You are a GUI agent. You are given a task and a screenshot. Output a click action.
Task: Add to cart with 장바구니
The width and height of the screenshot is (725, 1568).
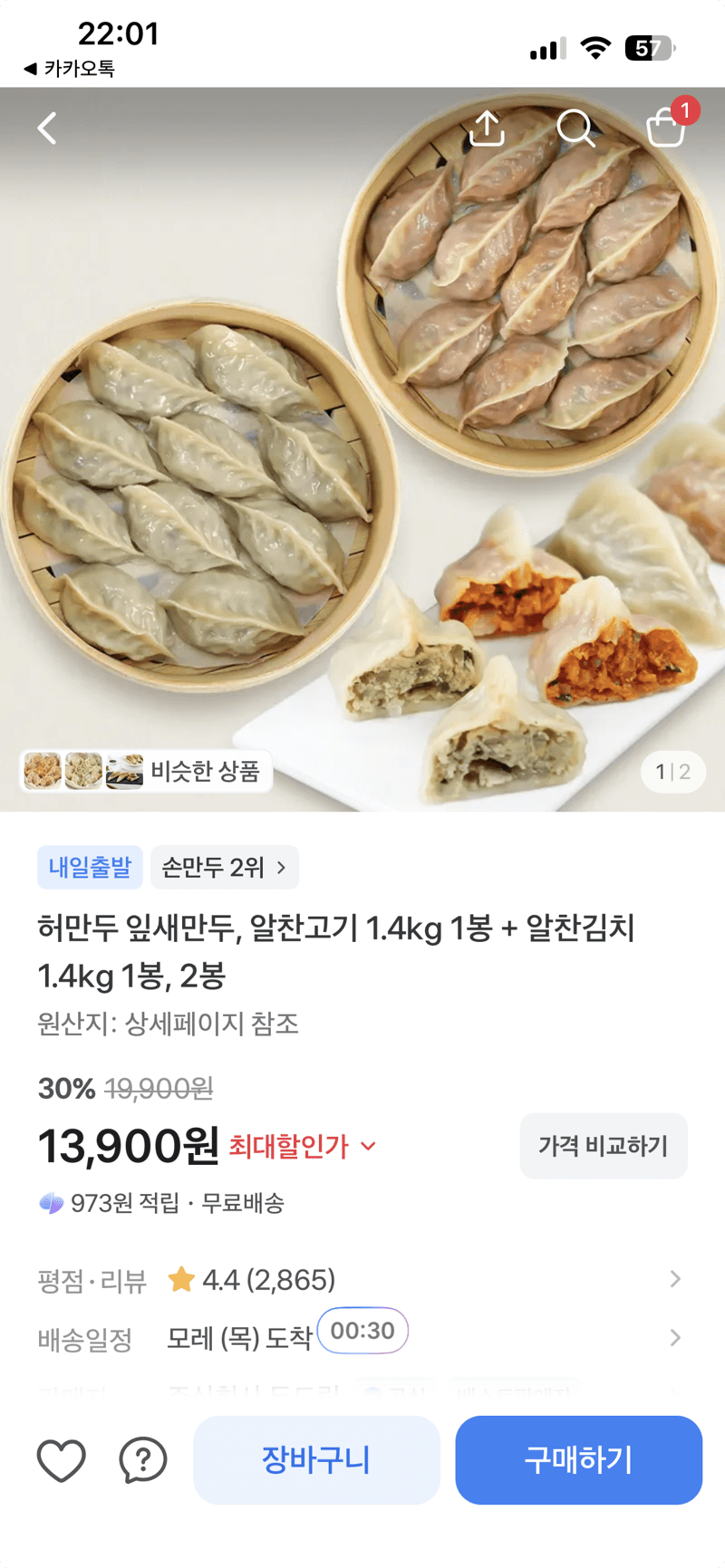[316, 1460]
